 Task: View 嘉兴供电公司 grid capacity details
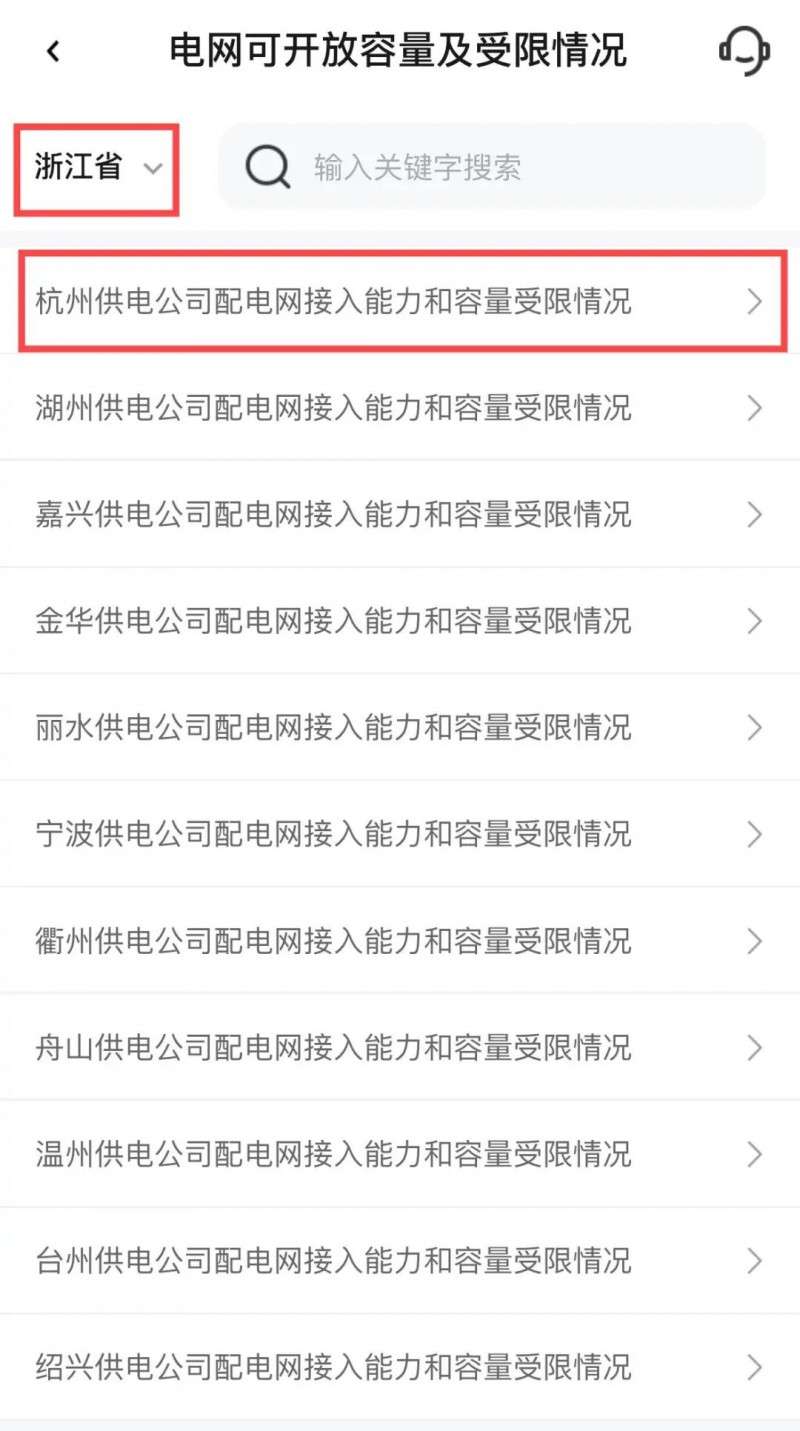[400, 514]
